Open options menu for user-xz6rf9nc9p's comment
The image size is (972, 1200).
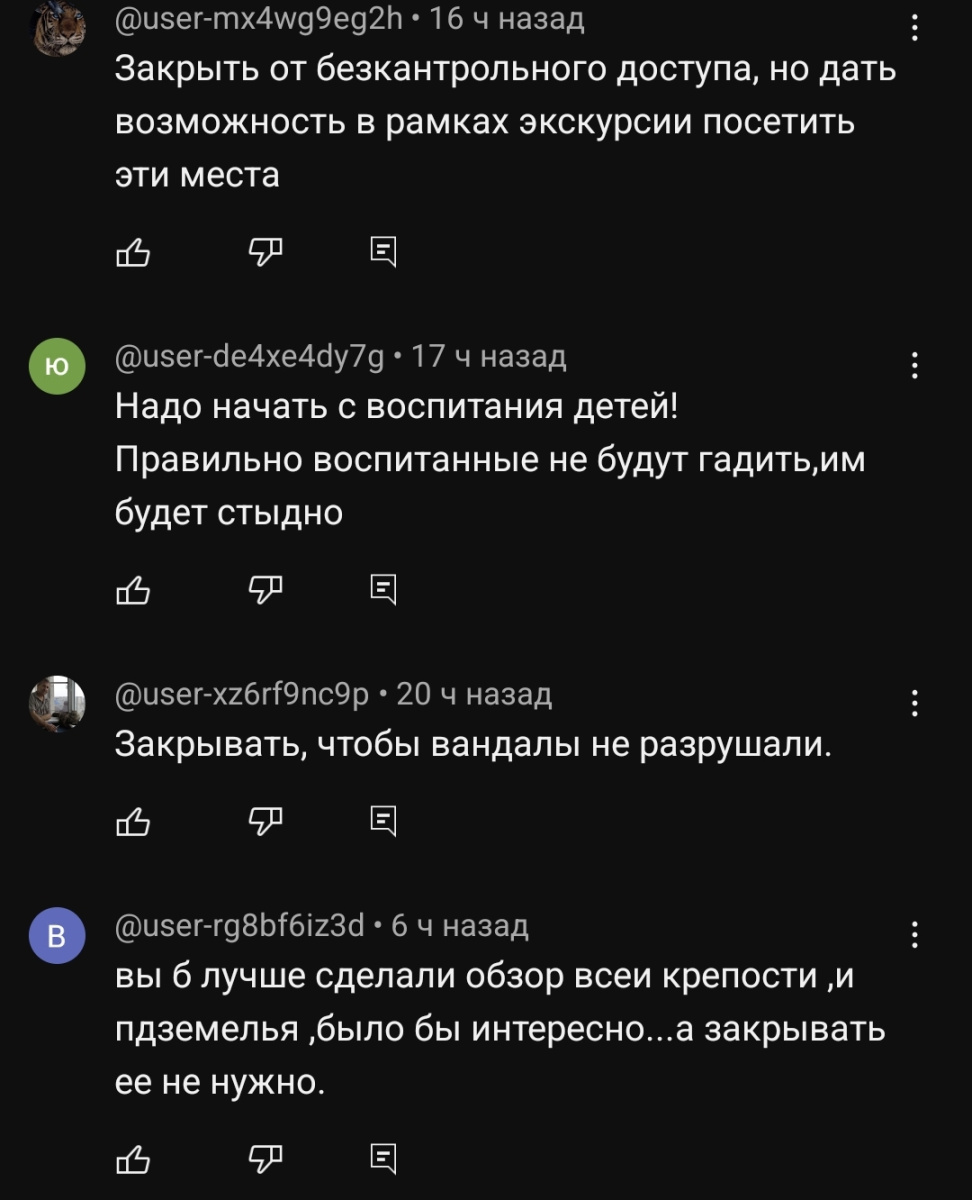(x=915, y=705)
